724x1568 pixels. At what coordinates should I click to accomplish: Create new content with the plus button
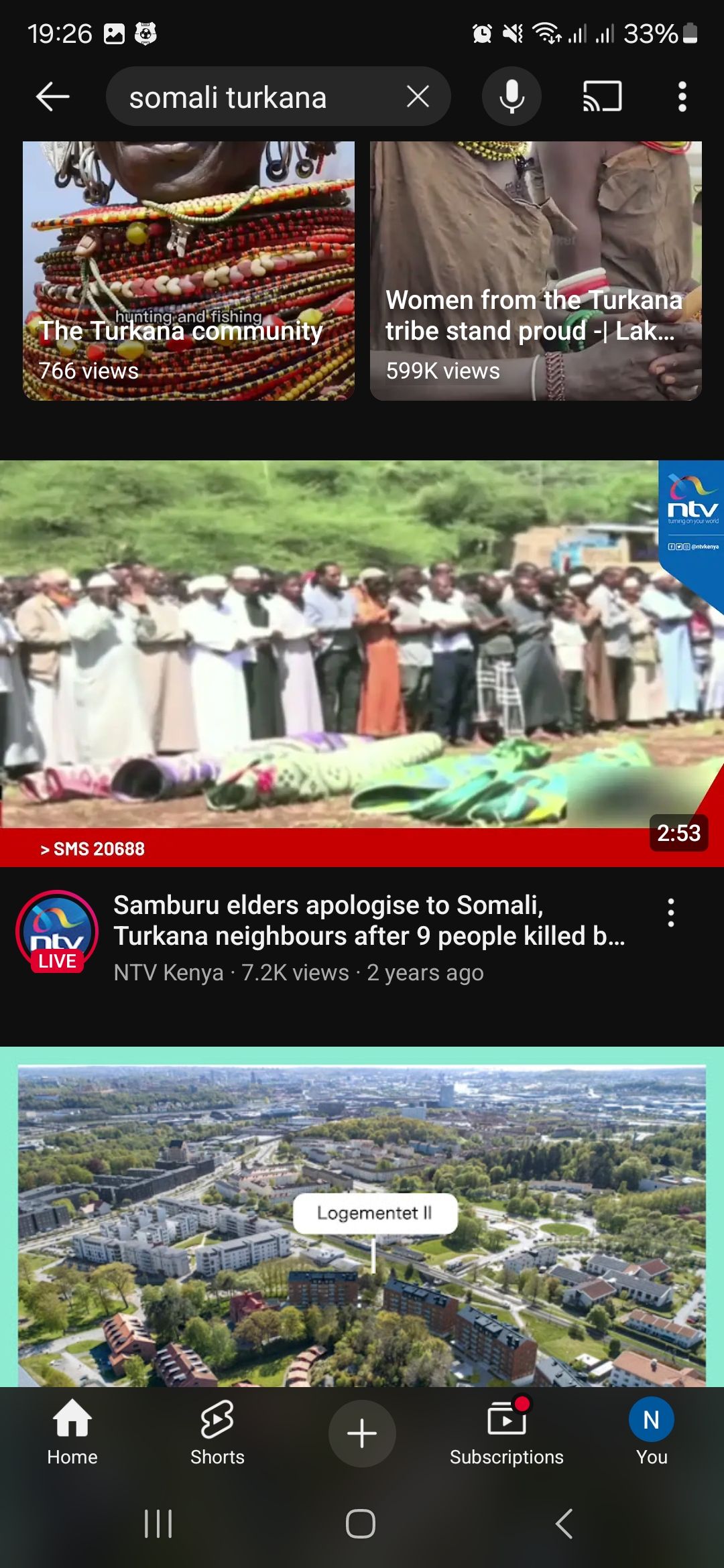[362, 1433]
